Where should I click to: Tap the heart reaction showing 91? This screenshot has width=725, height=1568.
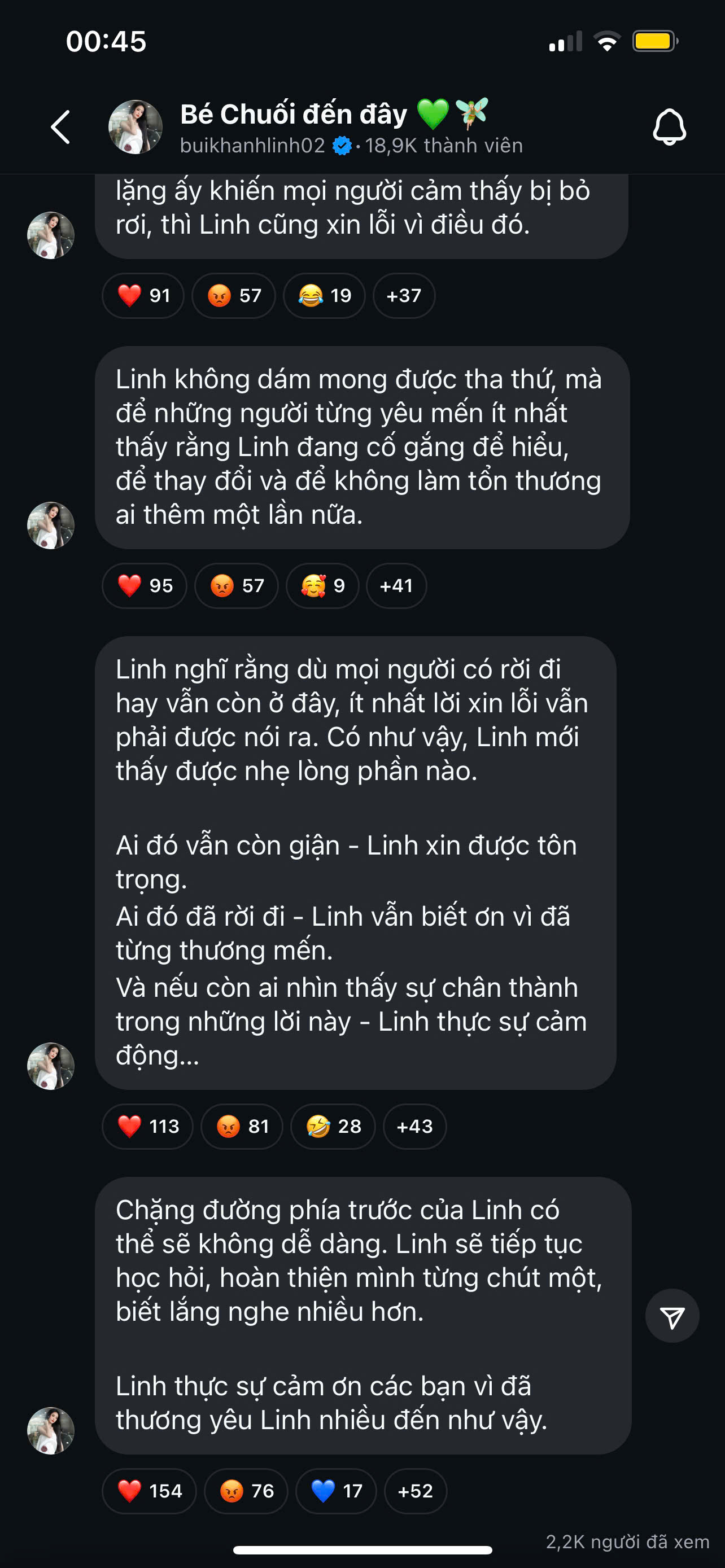(x=143, y=296)
